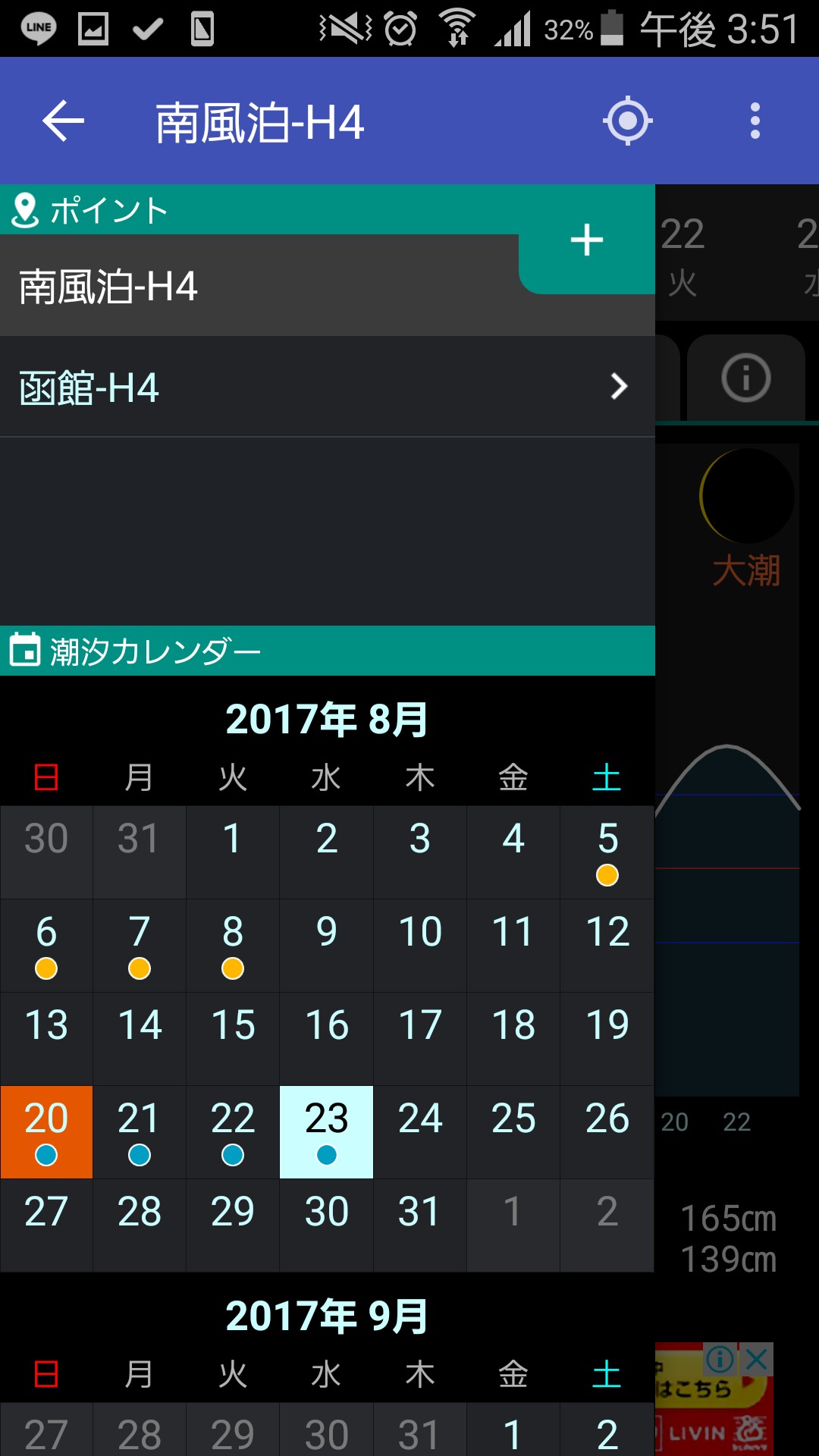Select the 南風泊-H4 point
The width and height of the screenshot is (819, 1456).
[x=258, y=287]
